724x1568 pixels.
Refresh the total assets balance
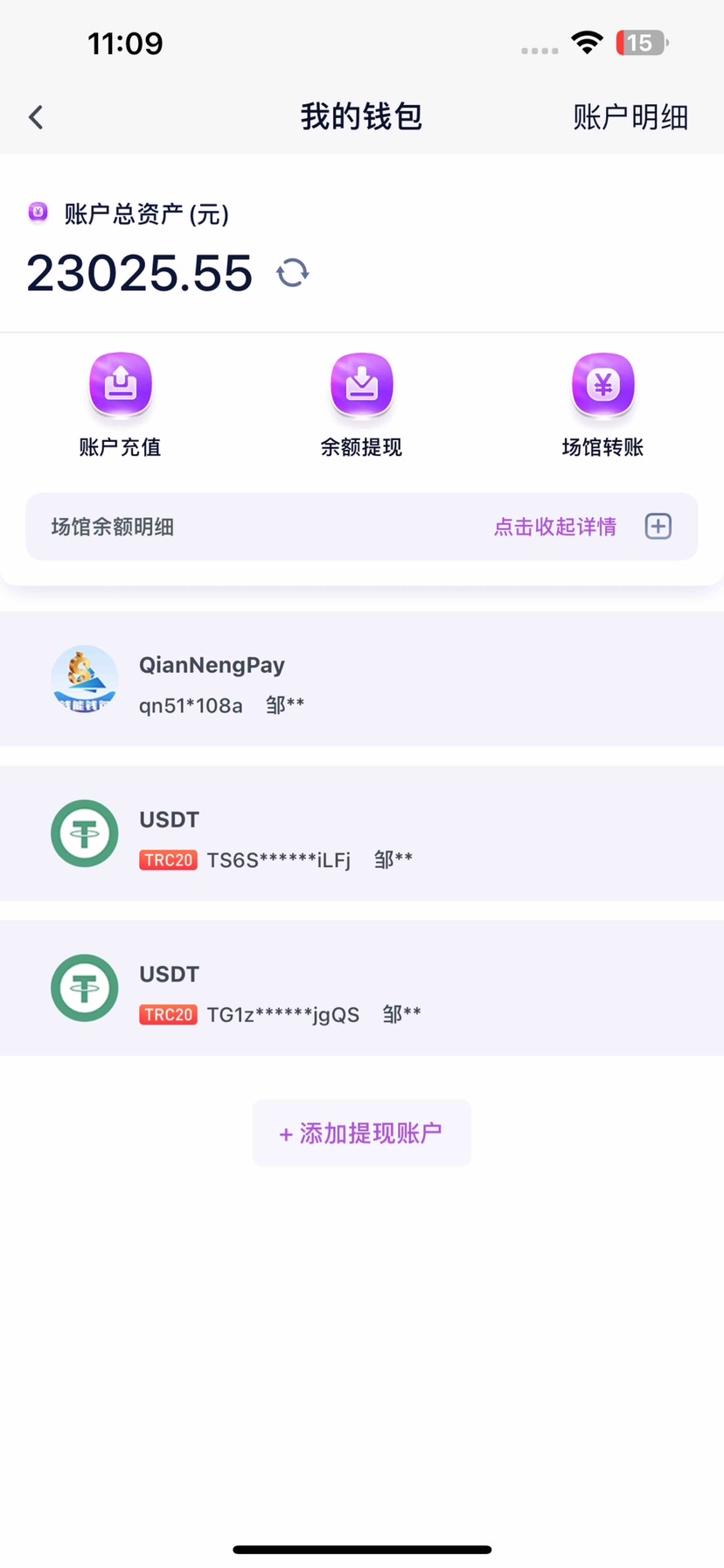point(292,273)
